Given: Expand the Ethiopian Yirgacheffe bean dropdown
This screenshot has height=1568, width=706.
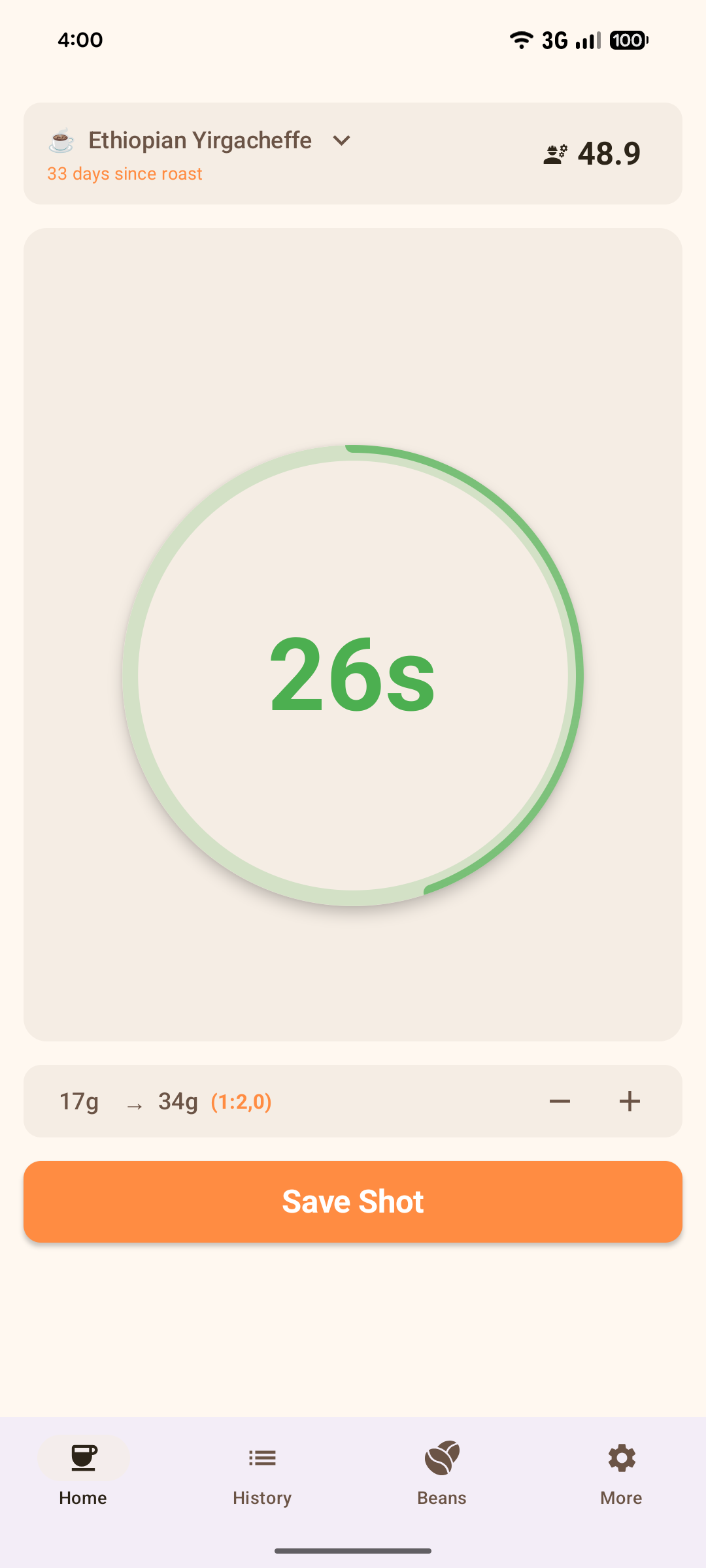Looking at the screenshot, I should coord(341,140).
